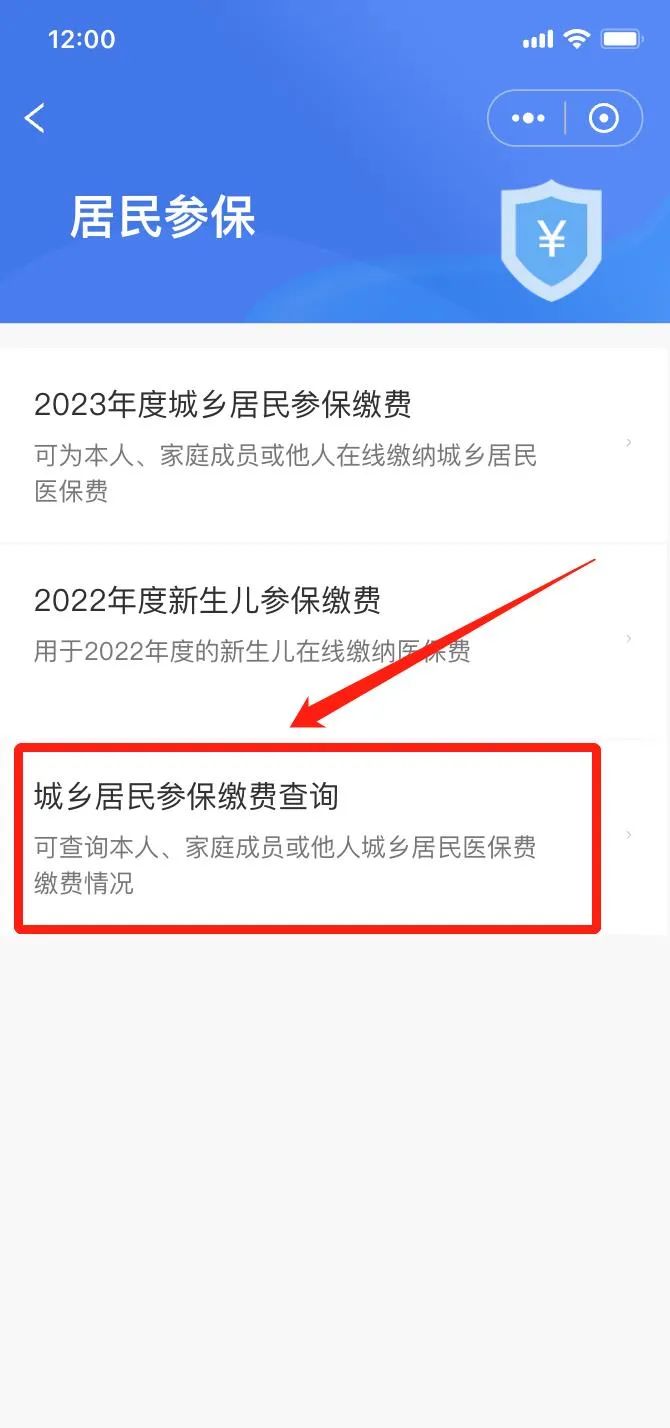Go back using the top-left arrow
670x1428 pixels.
point(35,118)
